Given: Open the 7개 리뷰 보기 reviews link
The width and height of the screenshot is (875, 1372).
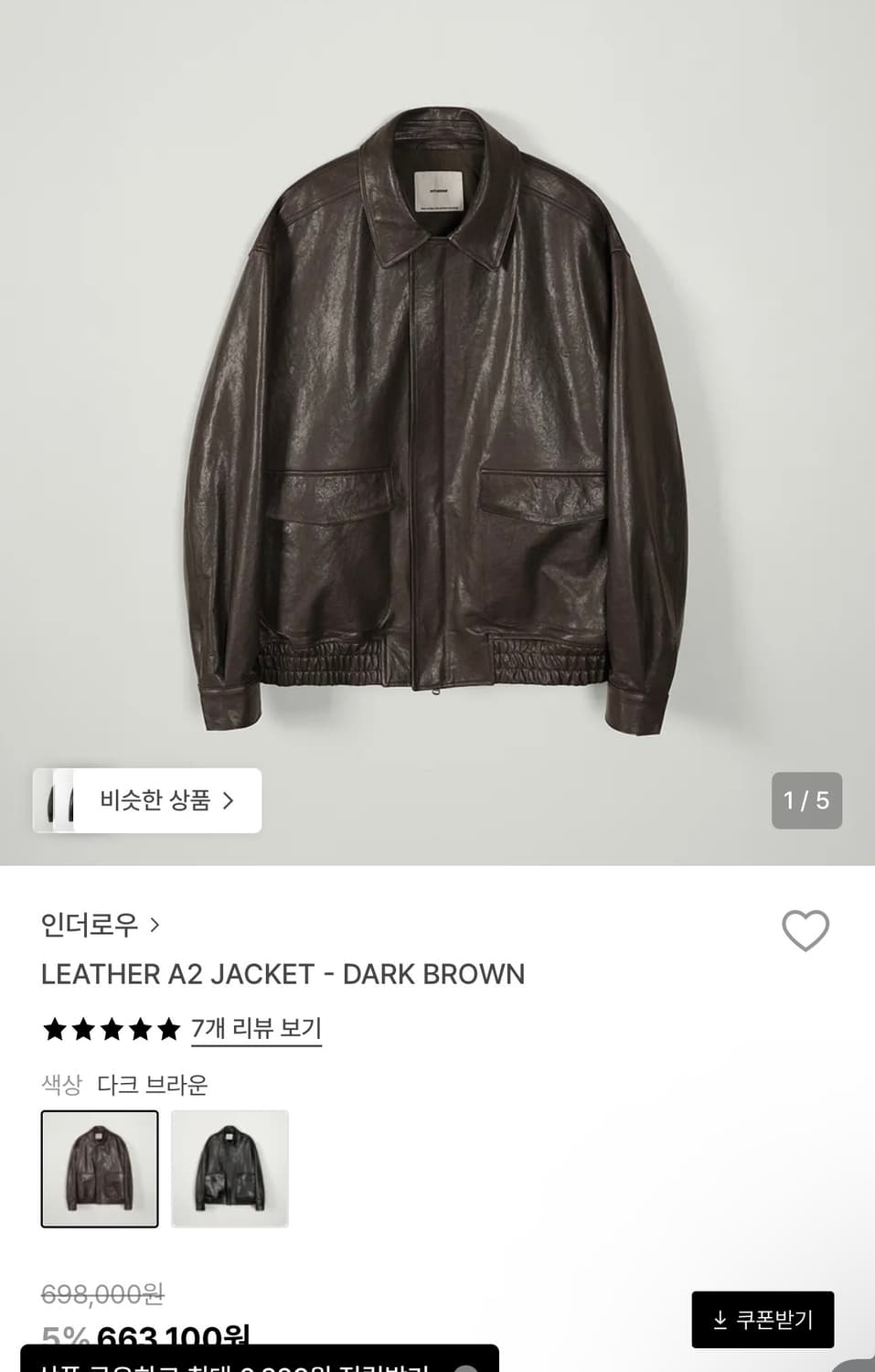Looking at the screenshot, I should [256, 1030].
